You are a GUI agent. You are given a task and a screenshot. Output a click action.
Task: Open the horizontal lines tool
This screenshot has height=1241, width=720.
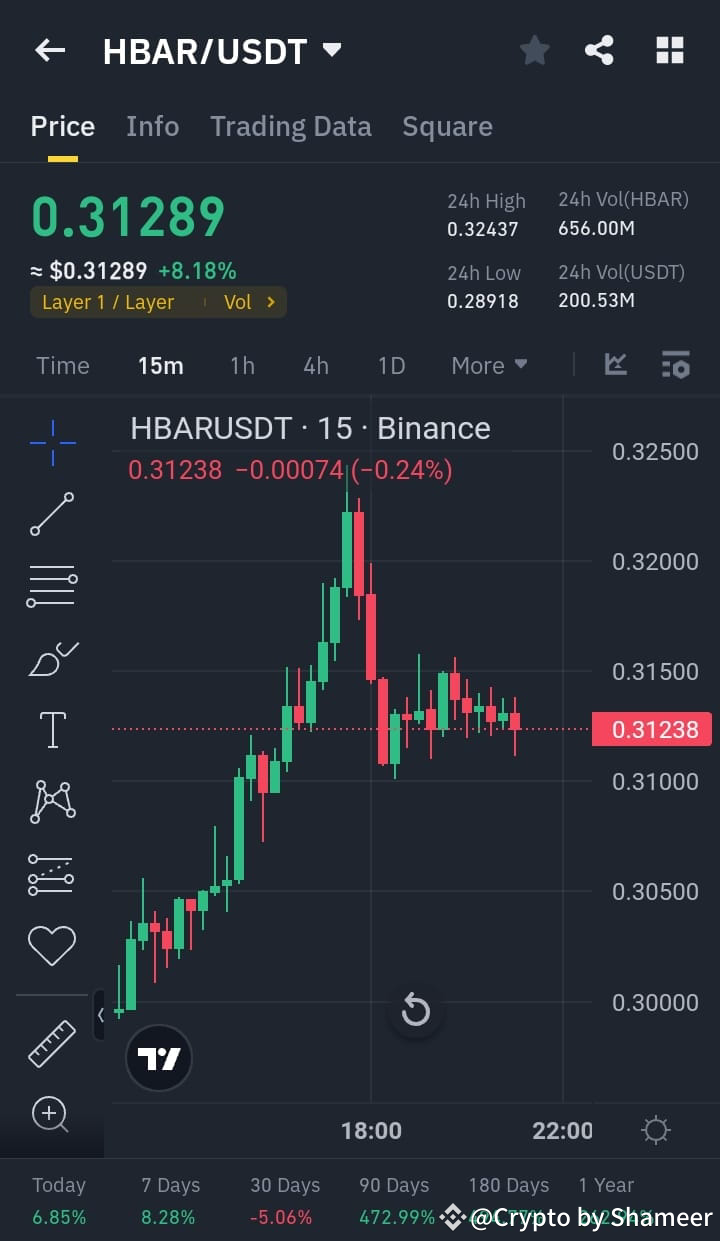tap(52, 585)
